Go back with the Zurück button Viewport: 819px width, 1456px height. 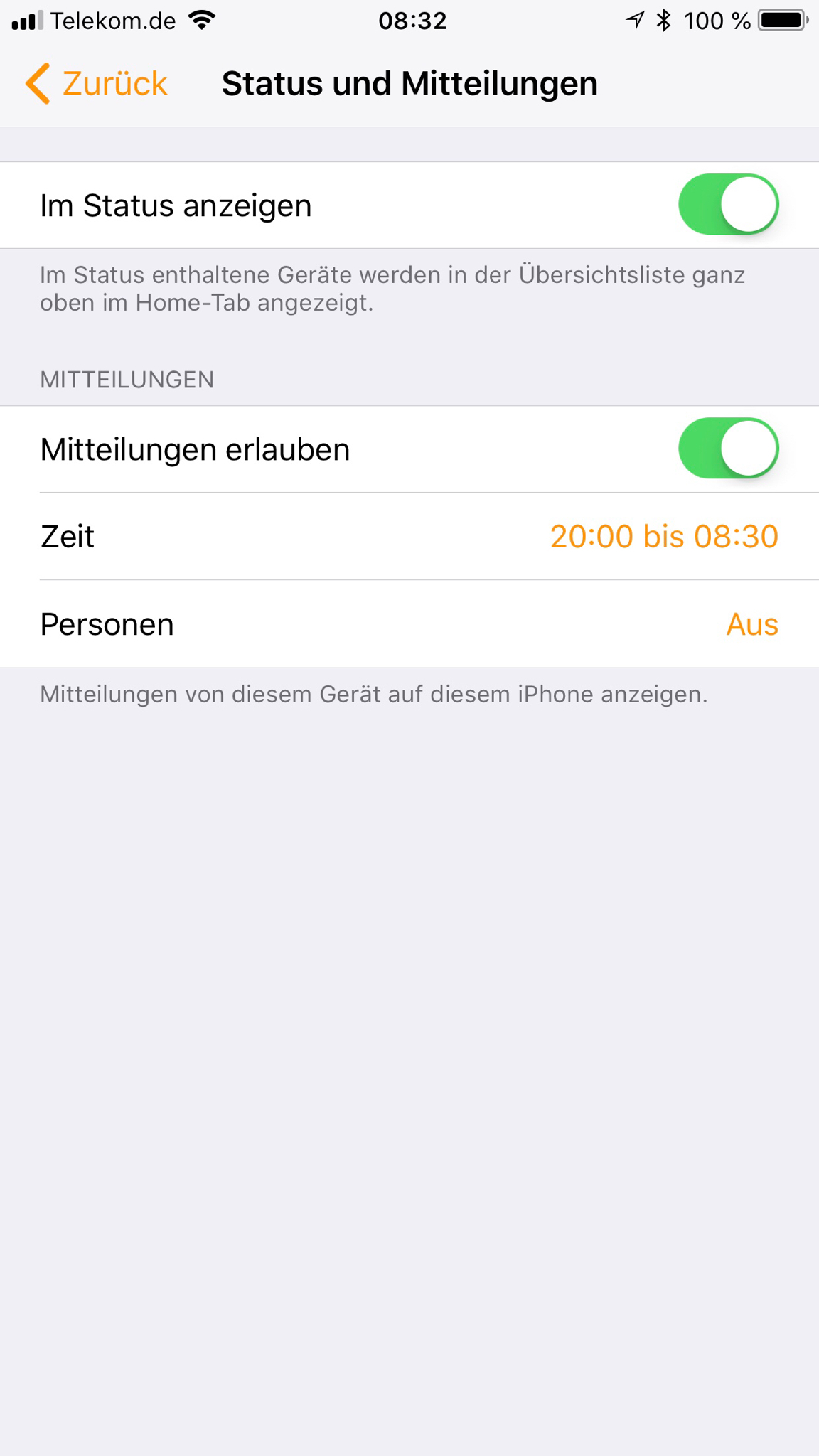(x=97, y=84)
